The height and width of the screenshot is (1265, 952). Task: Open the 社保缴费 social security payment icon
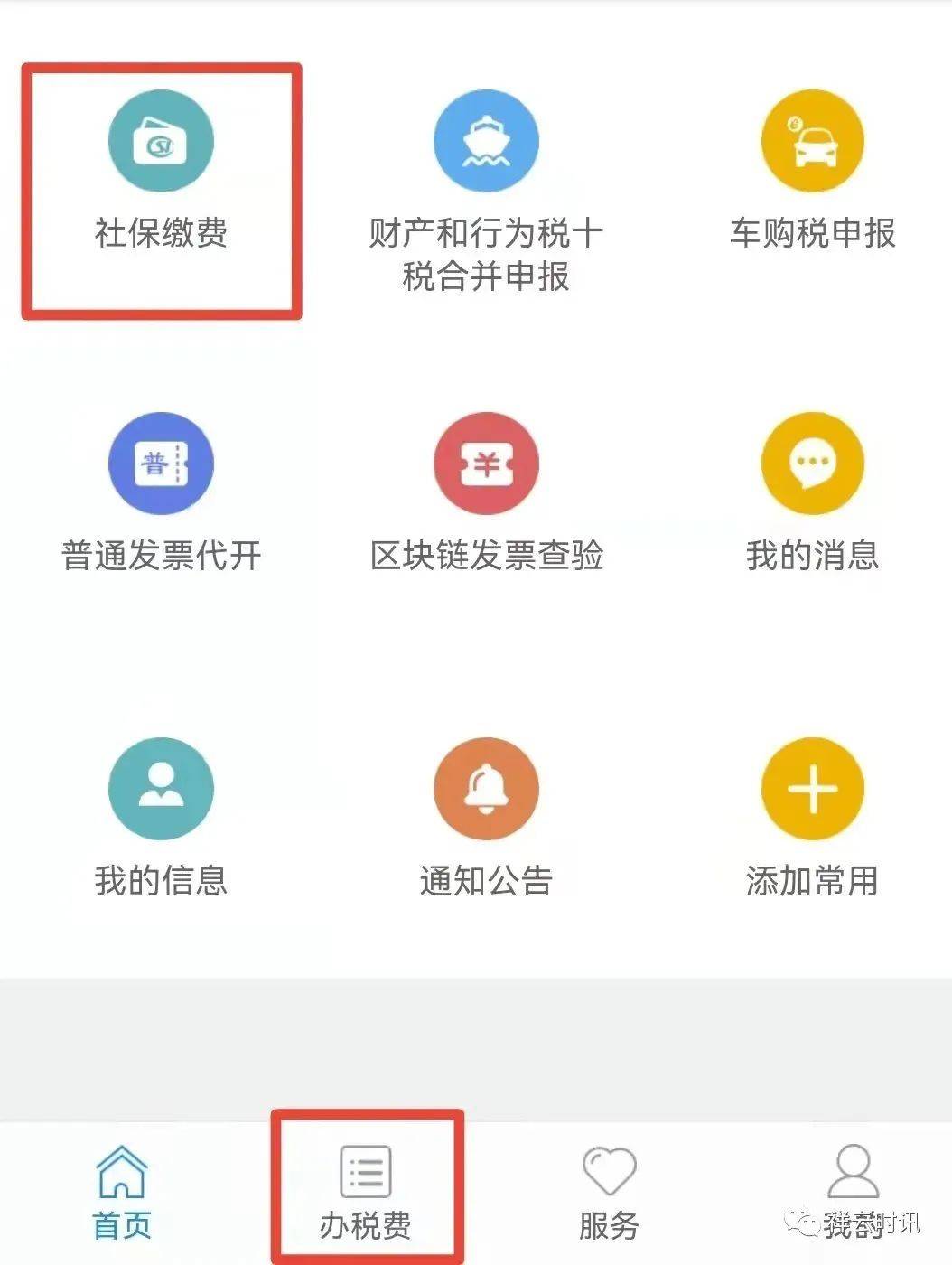coord(161,142)
